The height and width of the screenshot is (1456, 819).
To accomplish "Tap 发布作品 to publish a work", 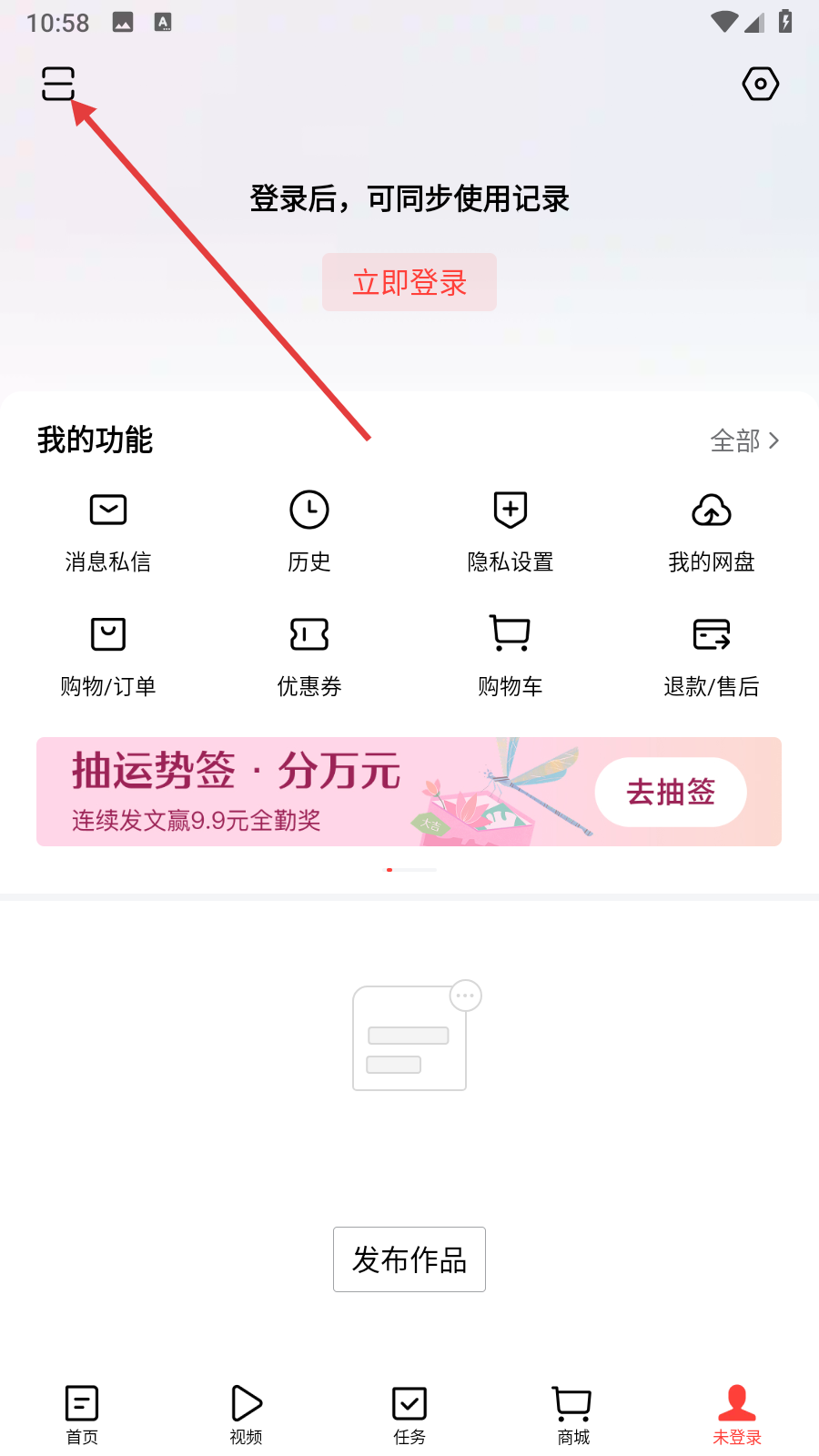I will tap(409, 1259).
